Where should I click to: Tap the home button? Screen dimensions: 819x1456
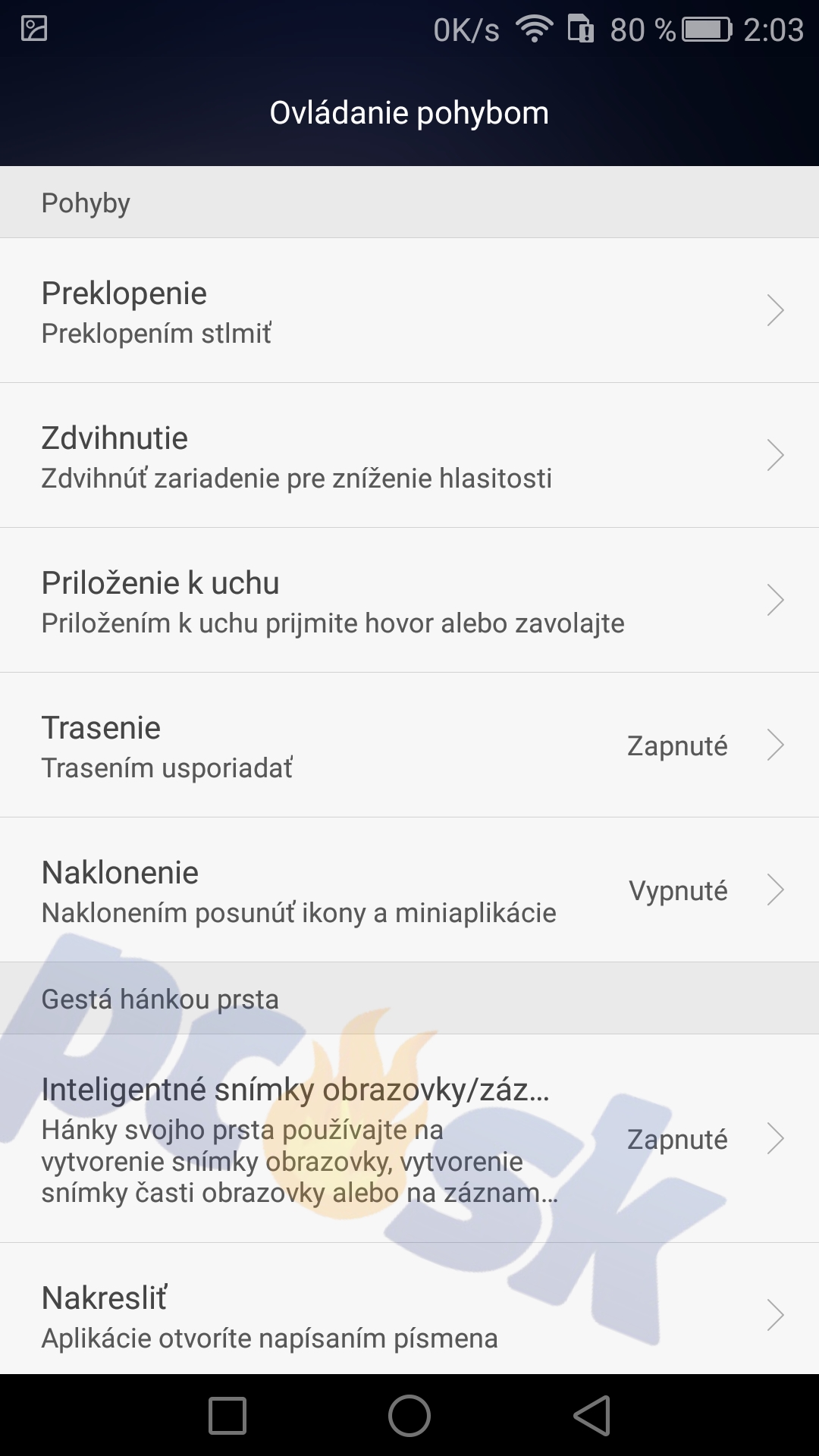tap(409, 1415)
